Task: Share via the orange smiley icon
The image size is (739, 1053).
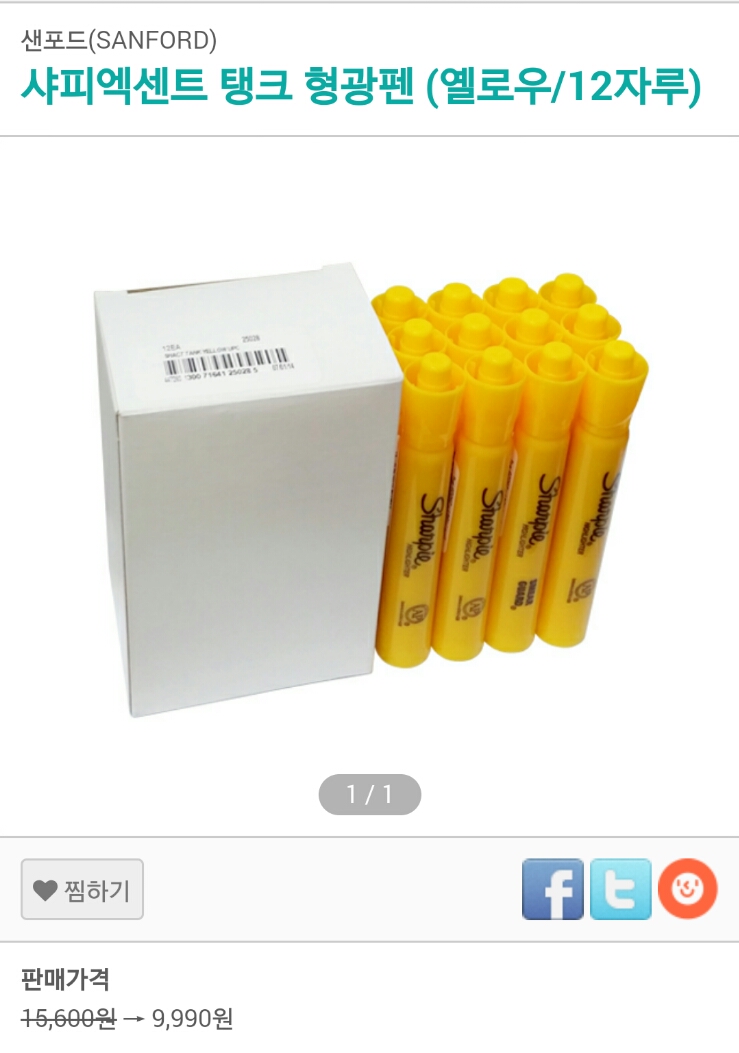Action: pos(687,889)
